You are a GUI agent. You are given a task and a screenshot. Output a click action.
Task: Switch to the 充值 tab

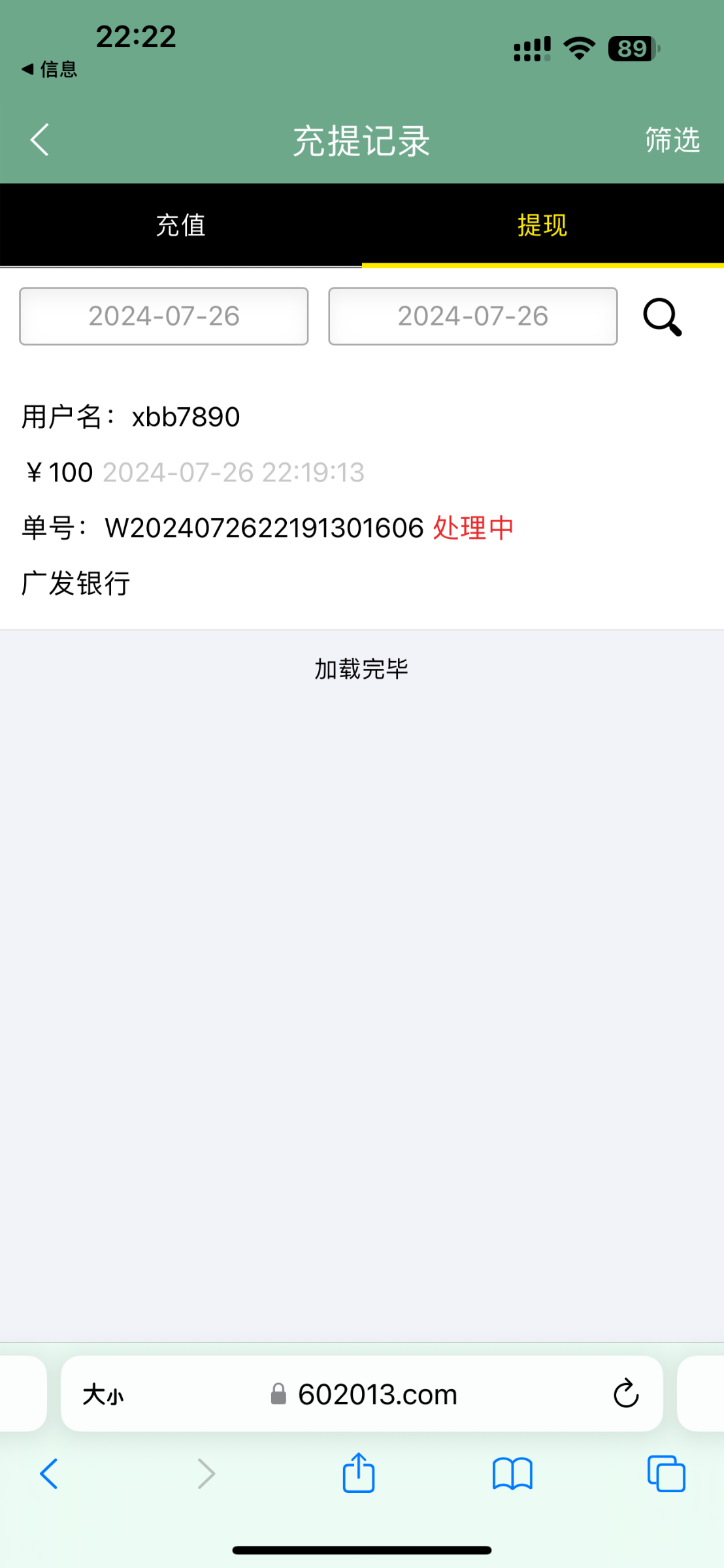(x=181, y=225)
